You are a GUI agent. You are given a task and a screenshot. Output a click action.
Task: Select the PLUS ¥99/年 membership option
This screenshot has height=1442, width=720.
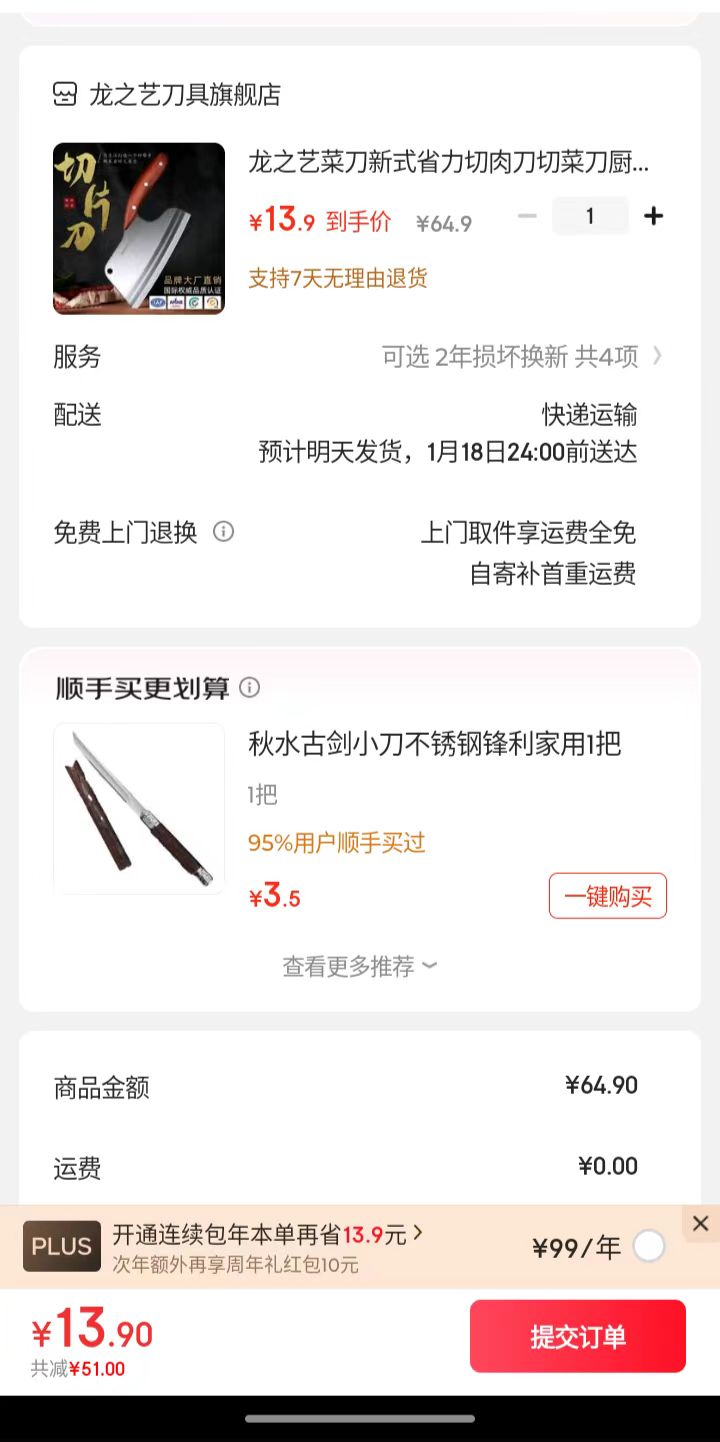tap(649, 1246)
